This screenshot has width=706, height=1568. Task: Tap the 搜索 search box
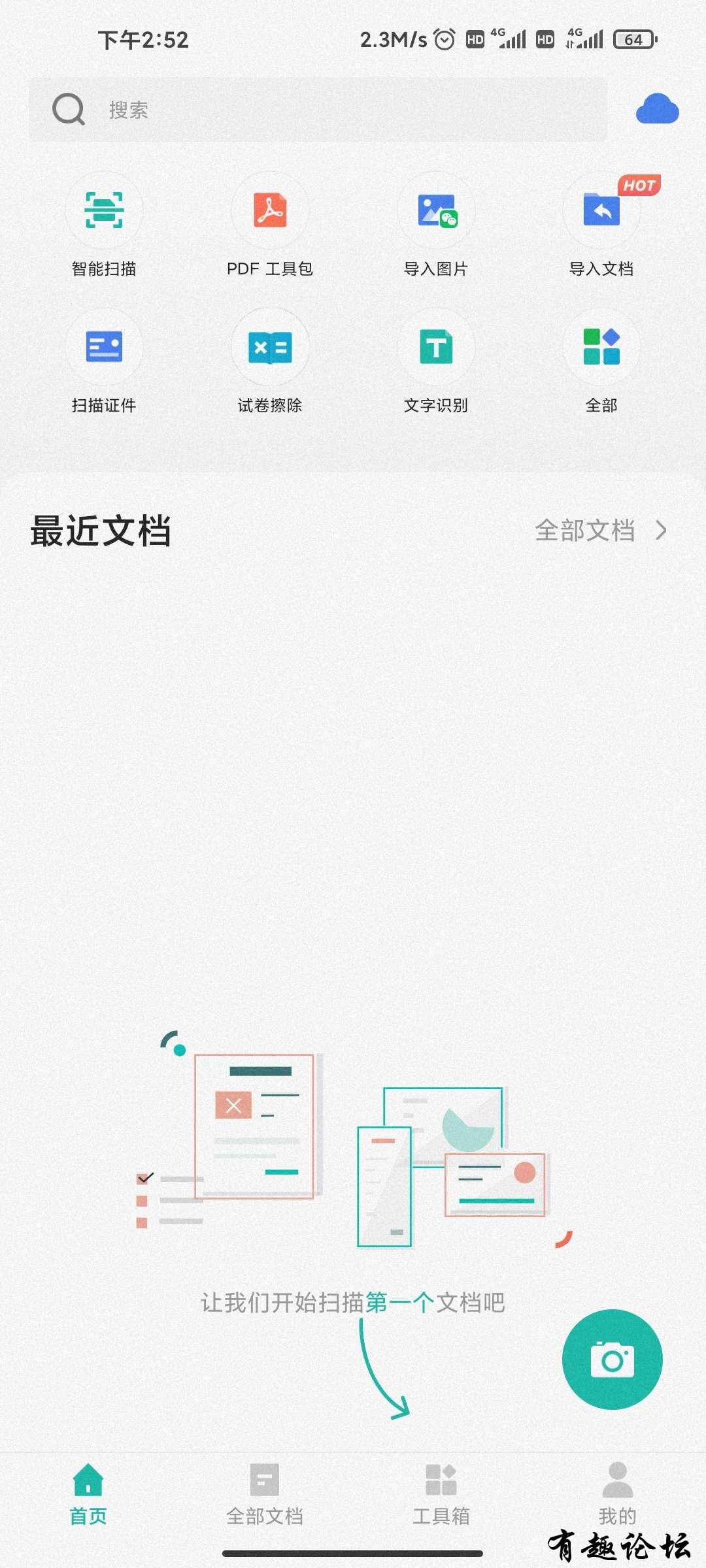(x=318, y=110)
